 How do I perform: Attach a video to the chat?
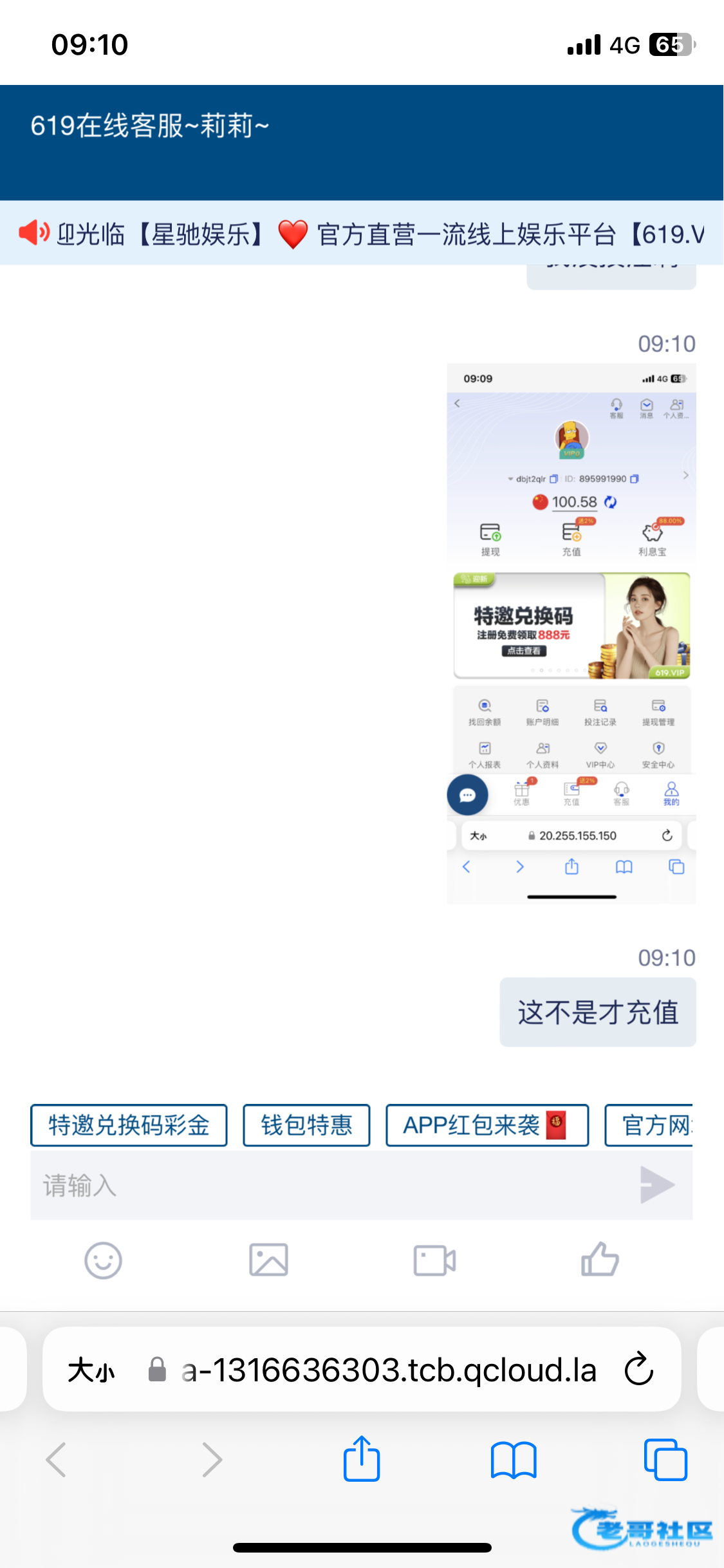click(434, 1260)
